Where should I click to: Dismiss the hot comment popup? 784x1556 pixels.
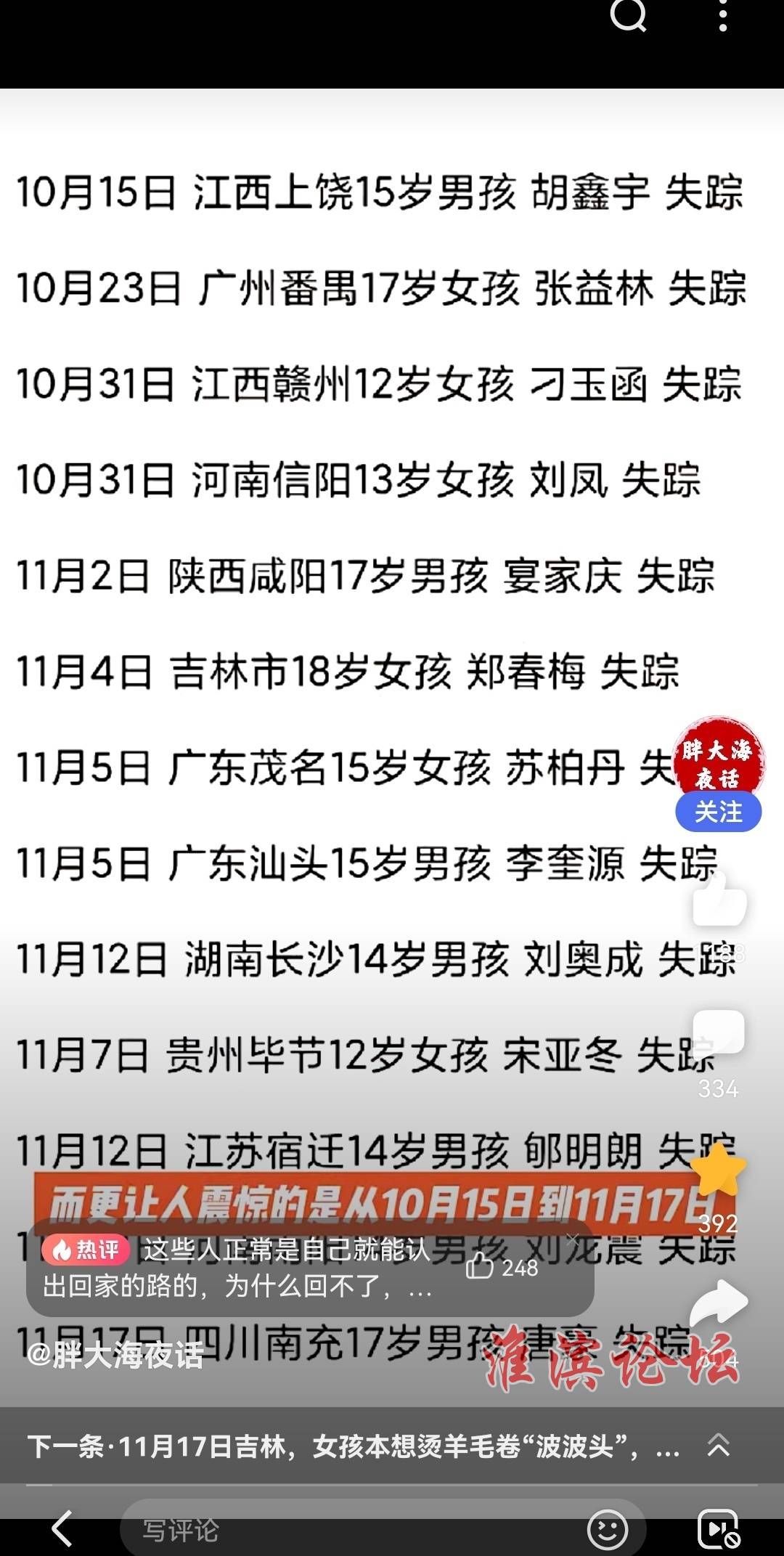[573, 1239]
